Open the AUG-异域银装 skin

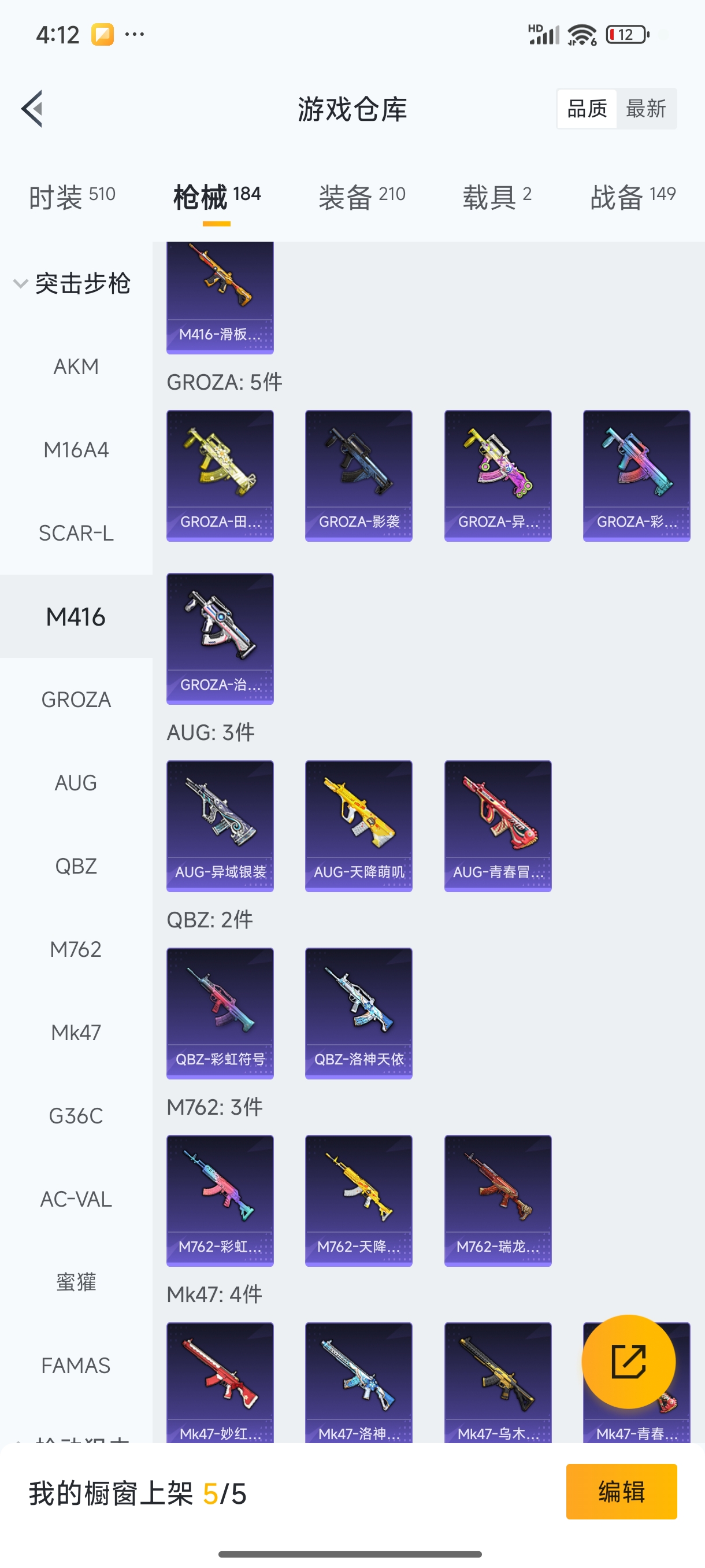coord(220,826)
